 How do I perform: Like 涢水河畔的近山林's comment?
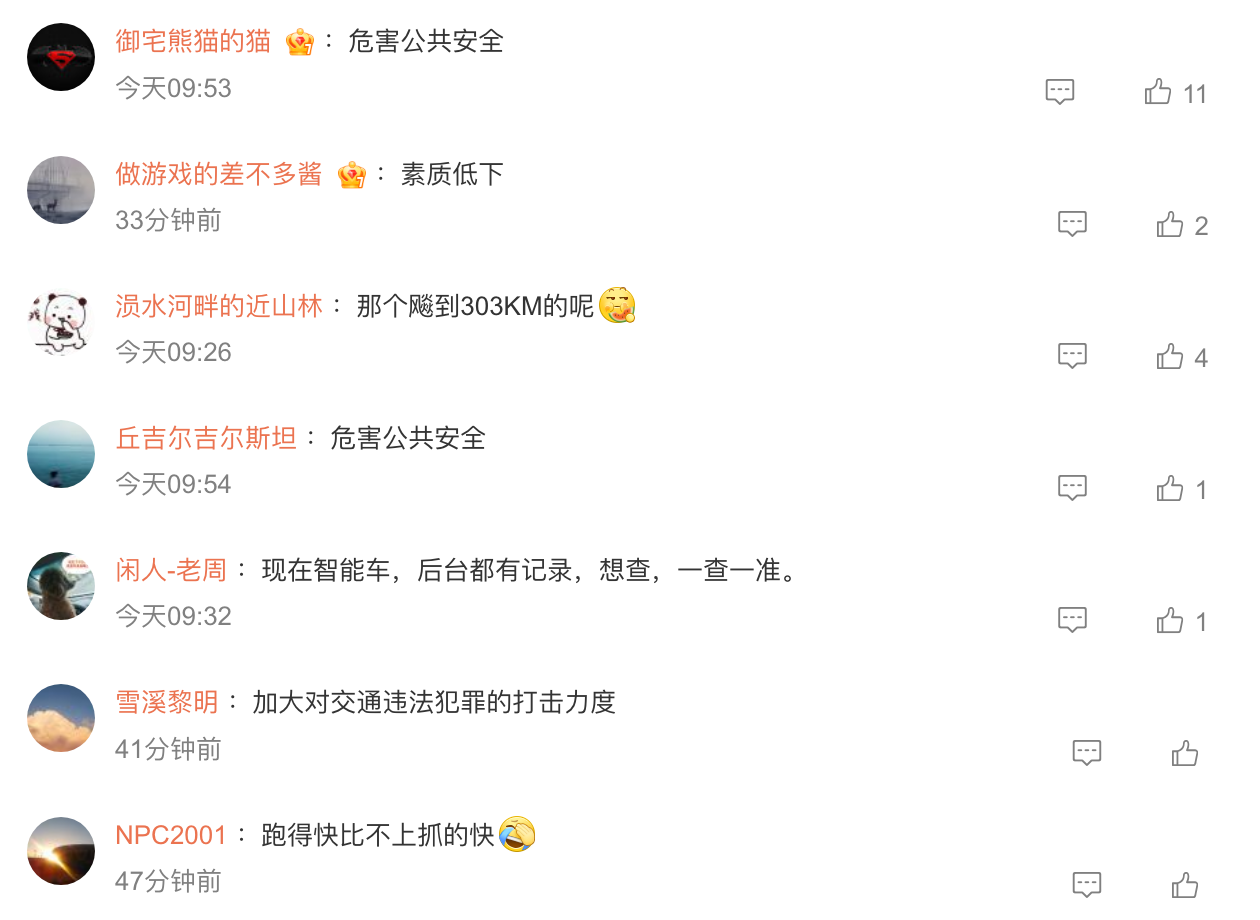(x=1170, y=357)
